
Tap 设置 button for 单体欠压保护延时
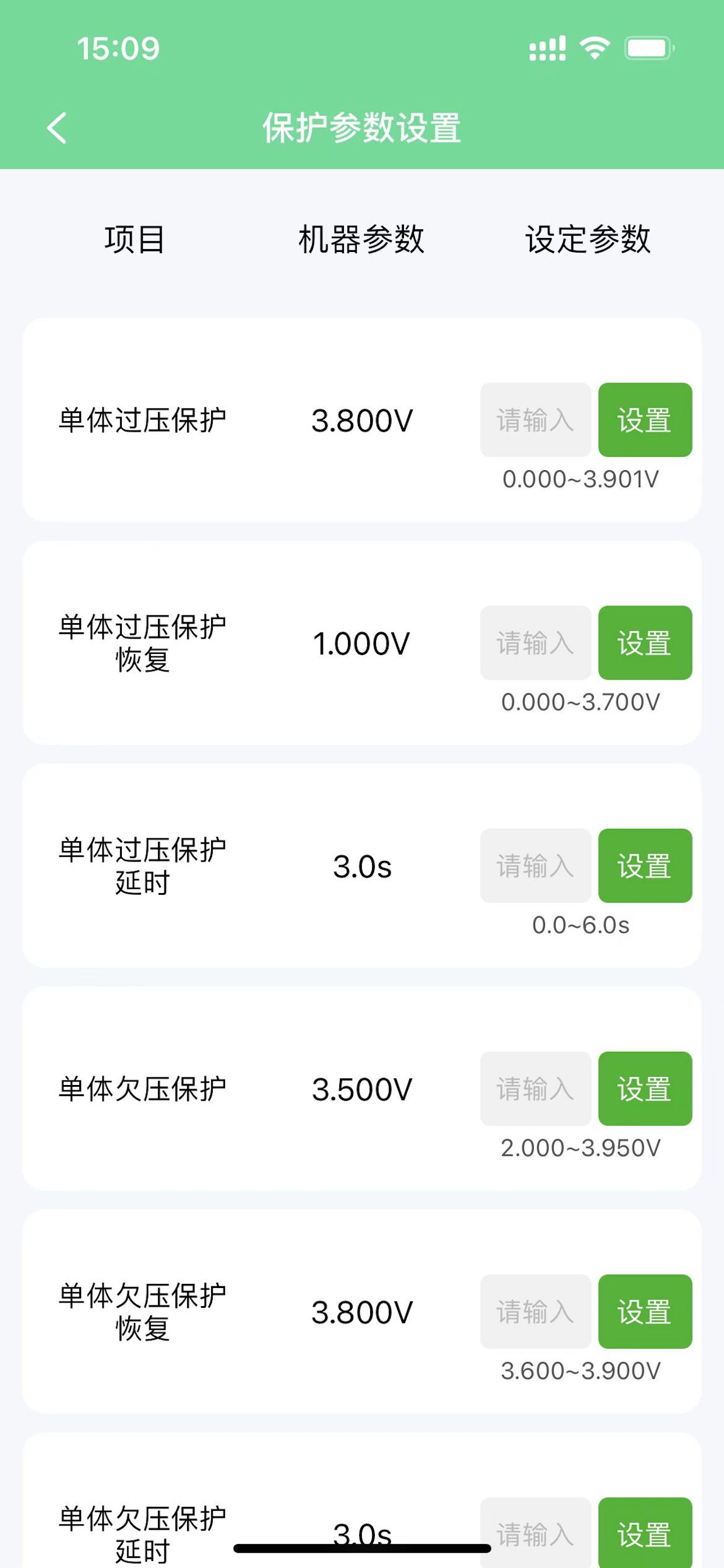[x=645, y=1532]
